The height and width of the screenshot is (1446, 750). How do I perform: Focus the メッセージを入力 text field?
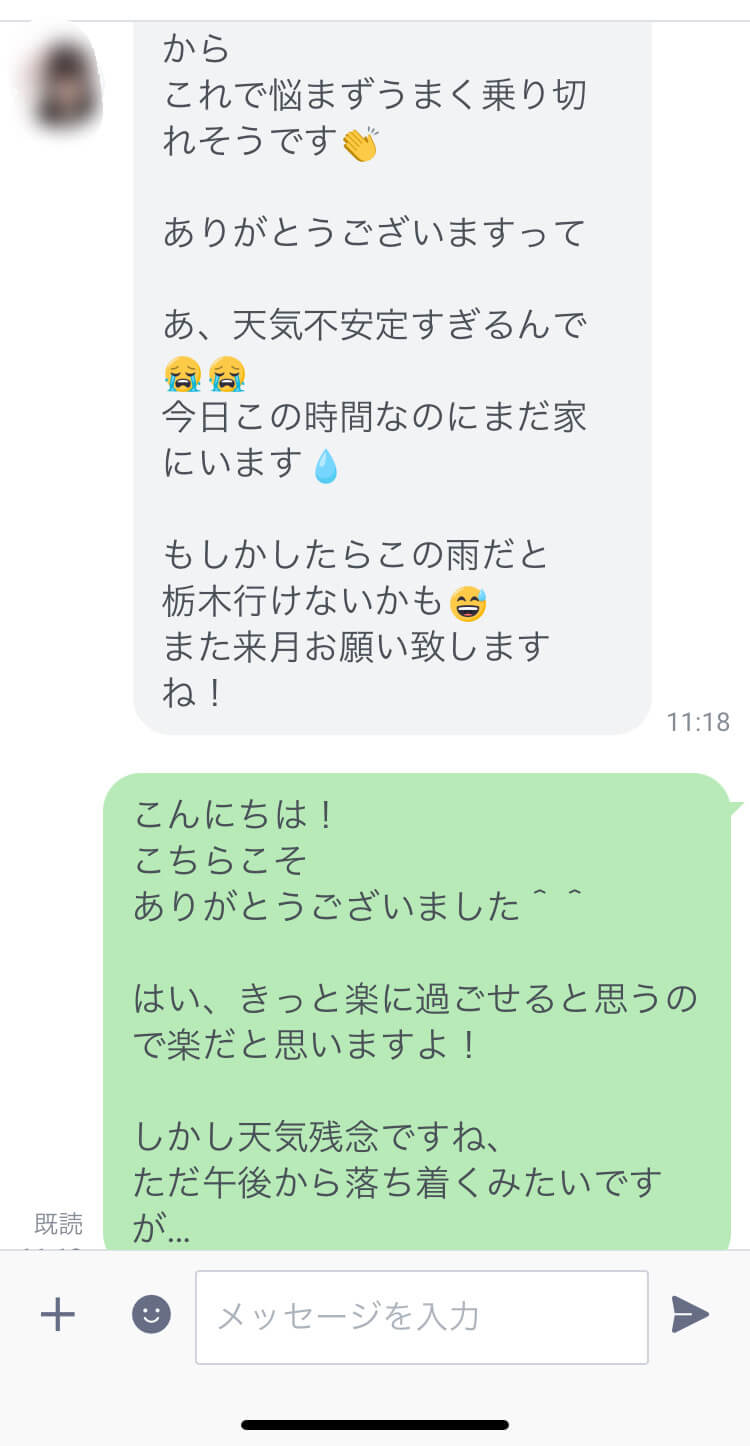[421, 1316]
